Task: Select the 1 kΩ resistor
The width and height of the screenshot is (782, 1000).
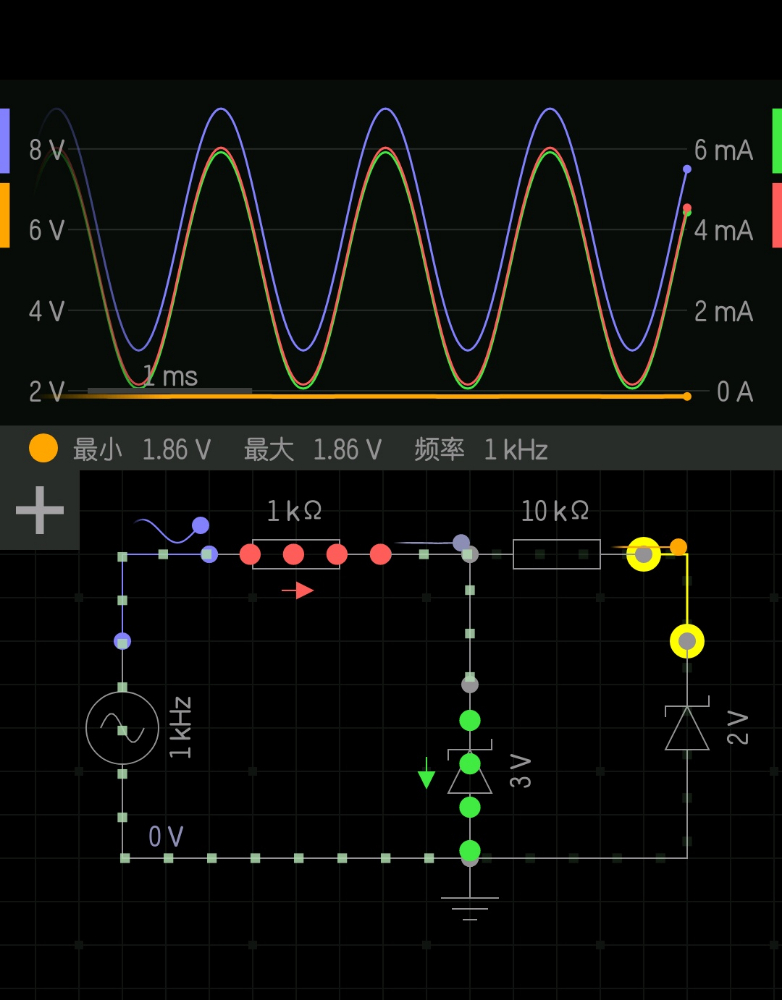Action: [x=295, y=554]
